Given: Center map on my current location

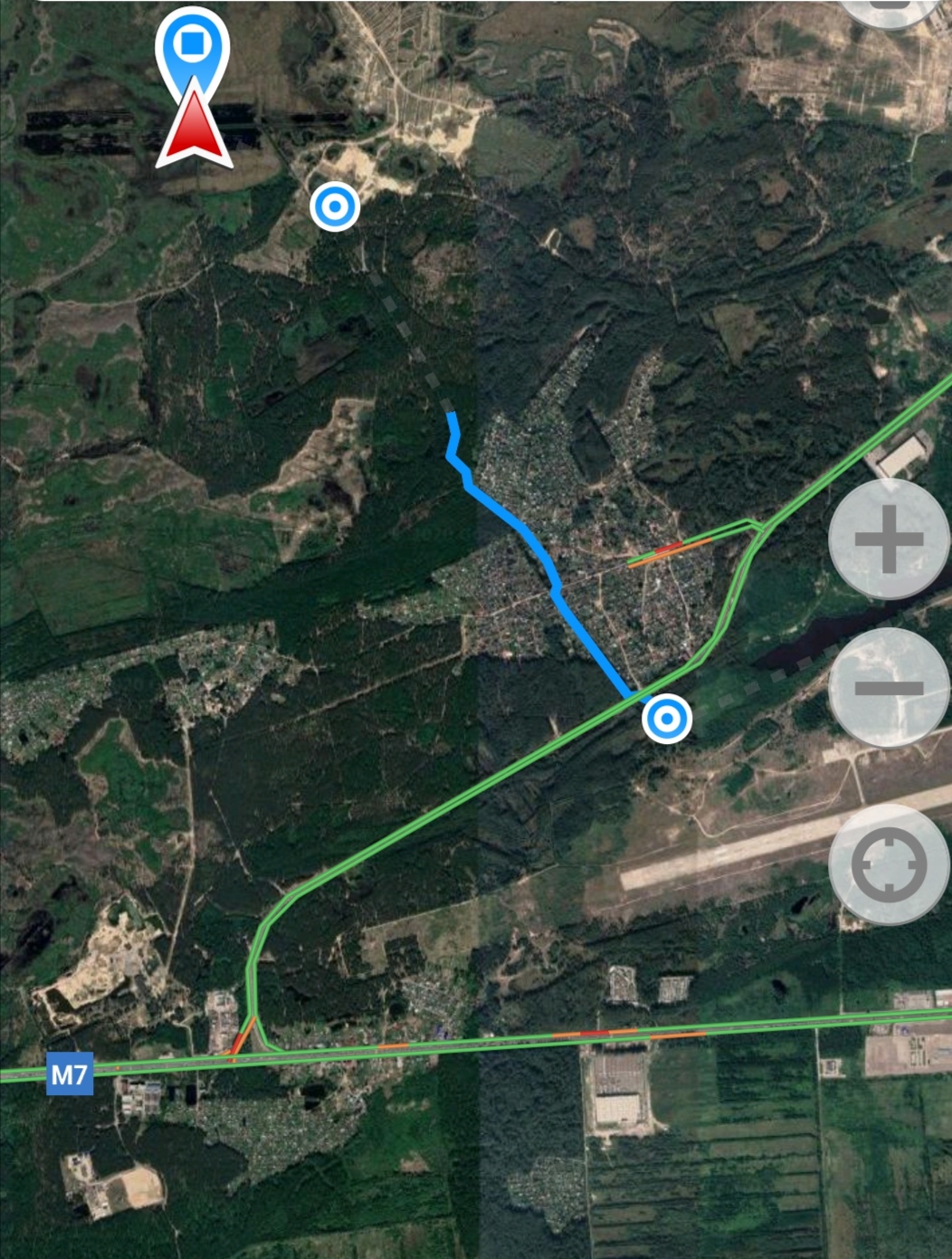Looking at the screenshot, I should (x=889, y=864).
